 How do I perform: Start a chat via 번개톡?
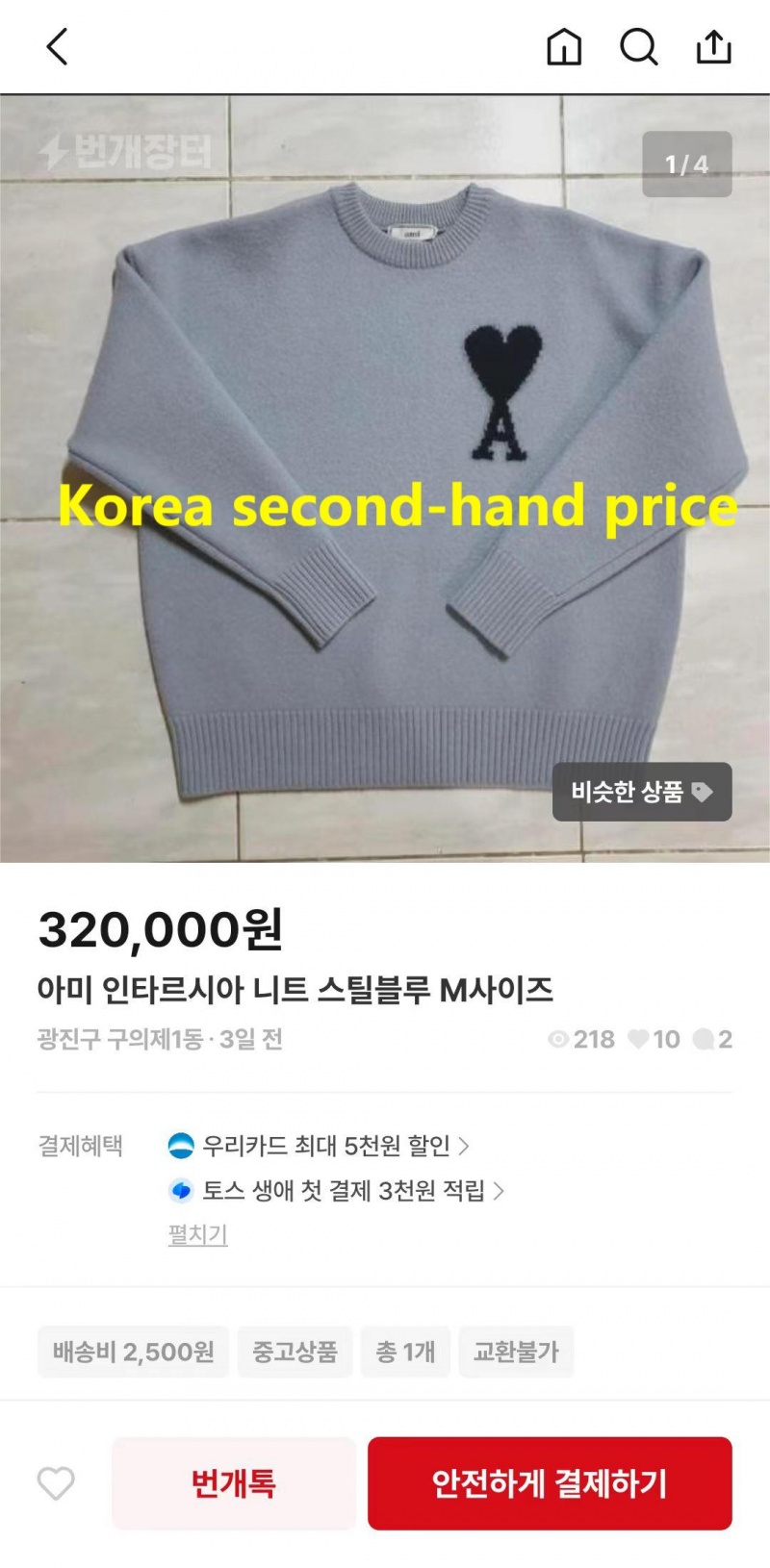pos(234,1483)
